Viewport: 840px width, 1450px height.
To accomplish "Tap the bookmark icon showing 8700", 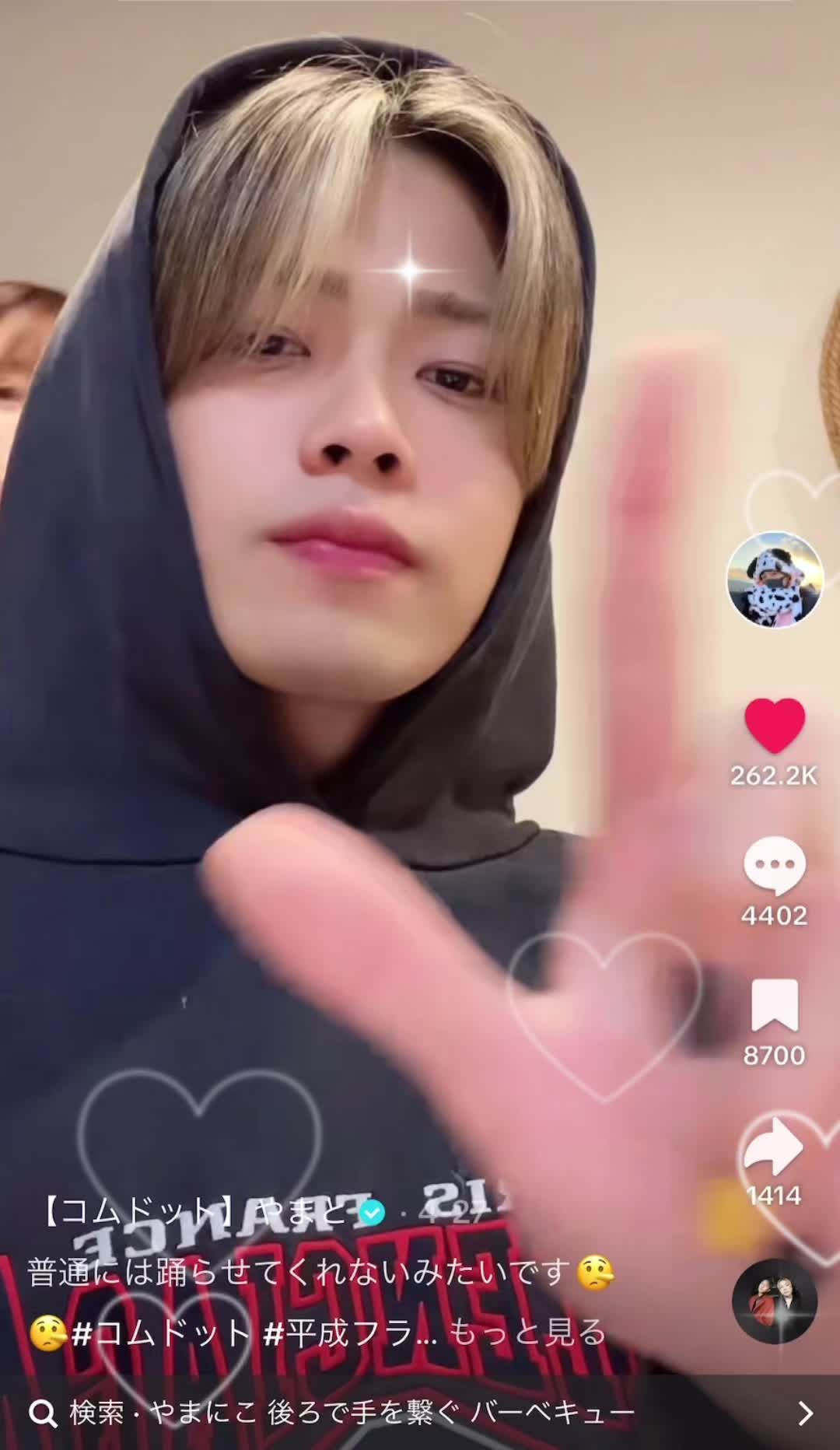I will tap(775, 1005).
